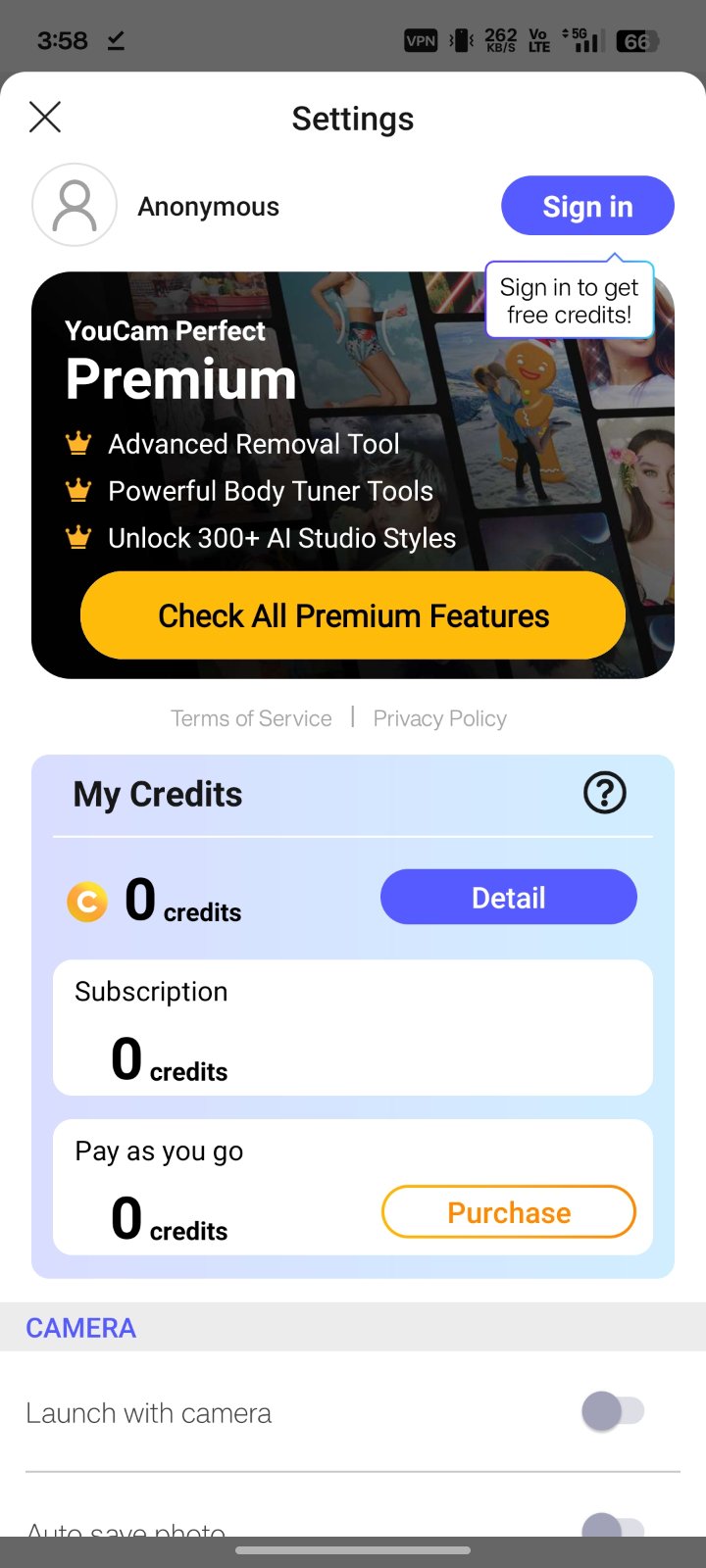Tap the Sign in button
This screenshot has width=706, height=1568.
(x=587, y=206)
